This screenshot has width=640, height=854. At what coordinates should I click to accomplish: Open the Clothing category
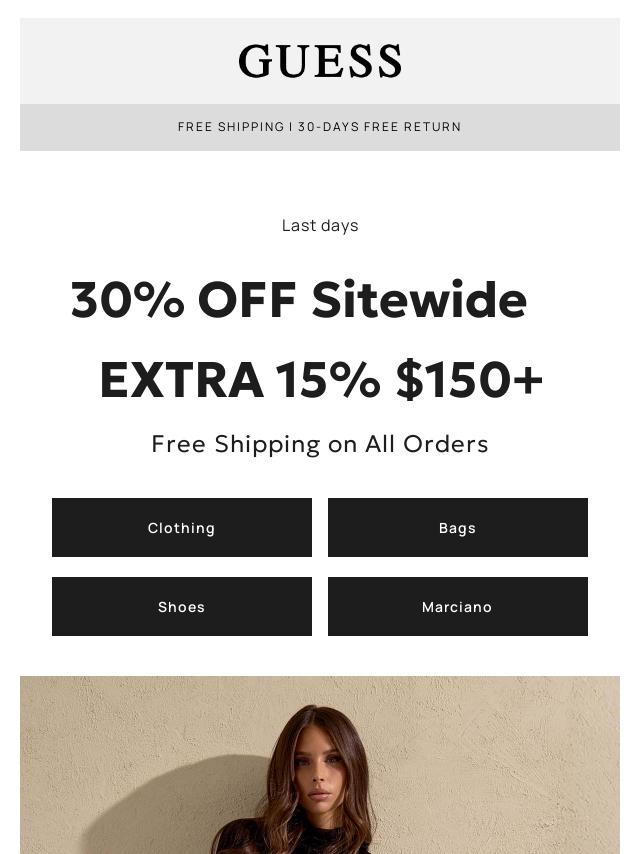pyautogui.click(x=182, y=527)
